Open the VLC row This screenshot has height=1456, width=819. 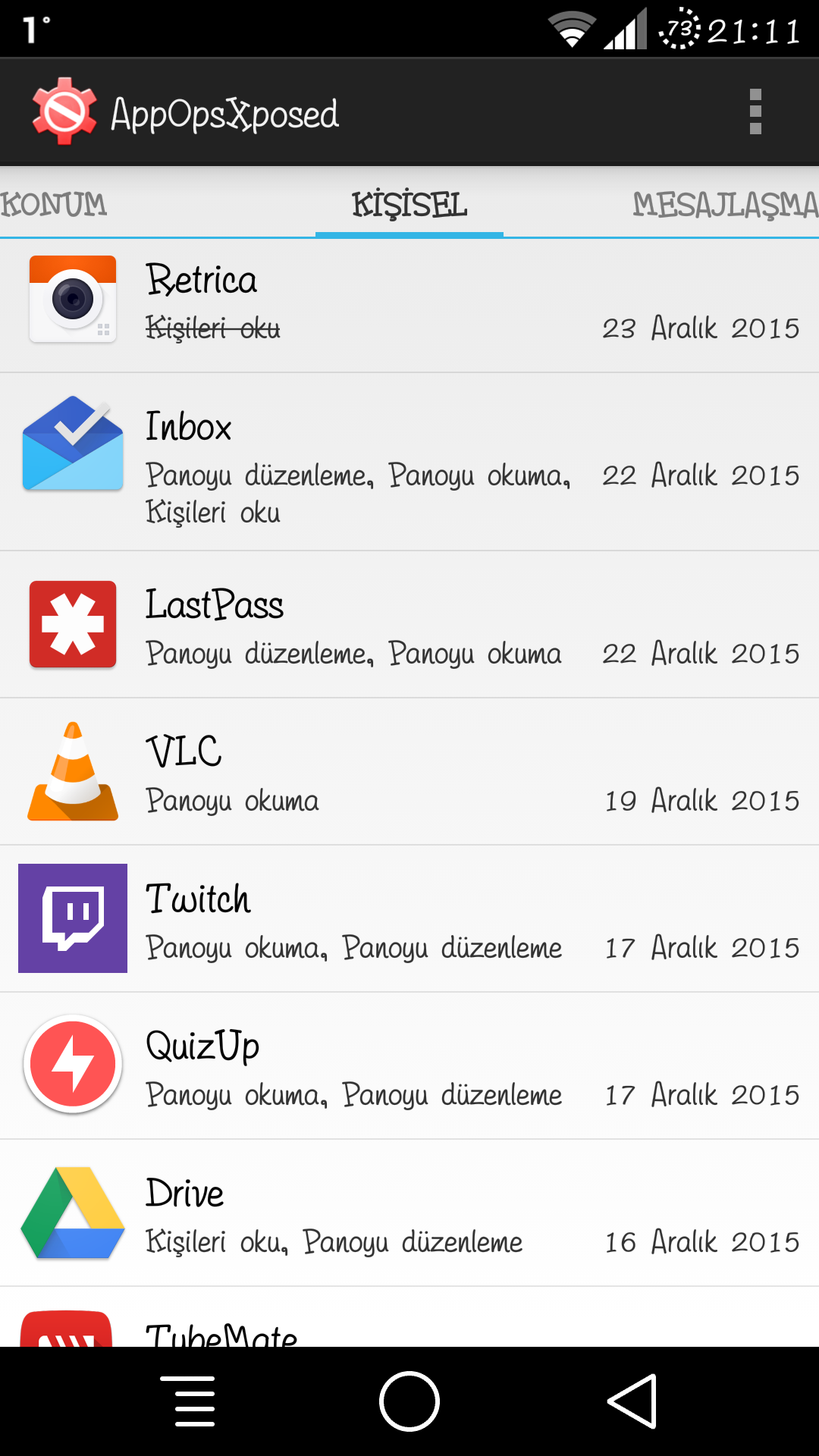409,771
